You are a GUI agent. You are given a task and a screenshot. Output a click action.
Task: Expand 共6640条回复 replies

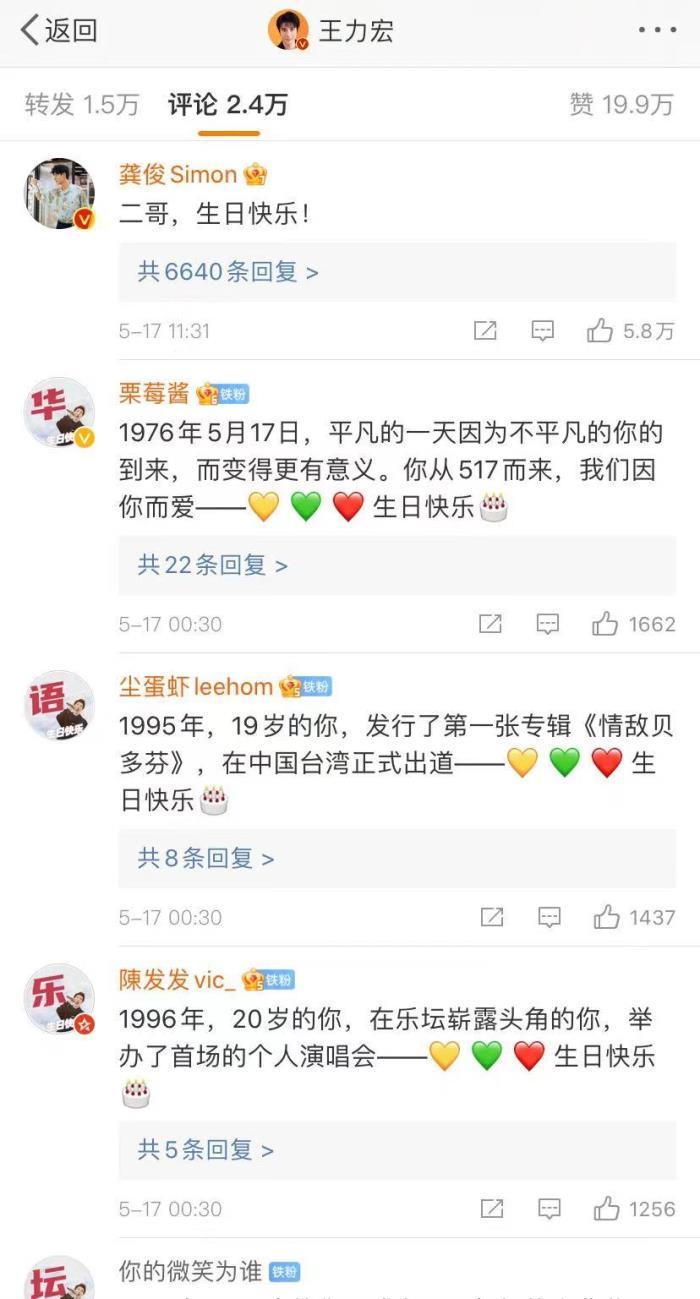[x=228, y=271]
